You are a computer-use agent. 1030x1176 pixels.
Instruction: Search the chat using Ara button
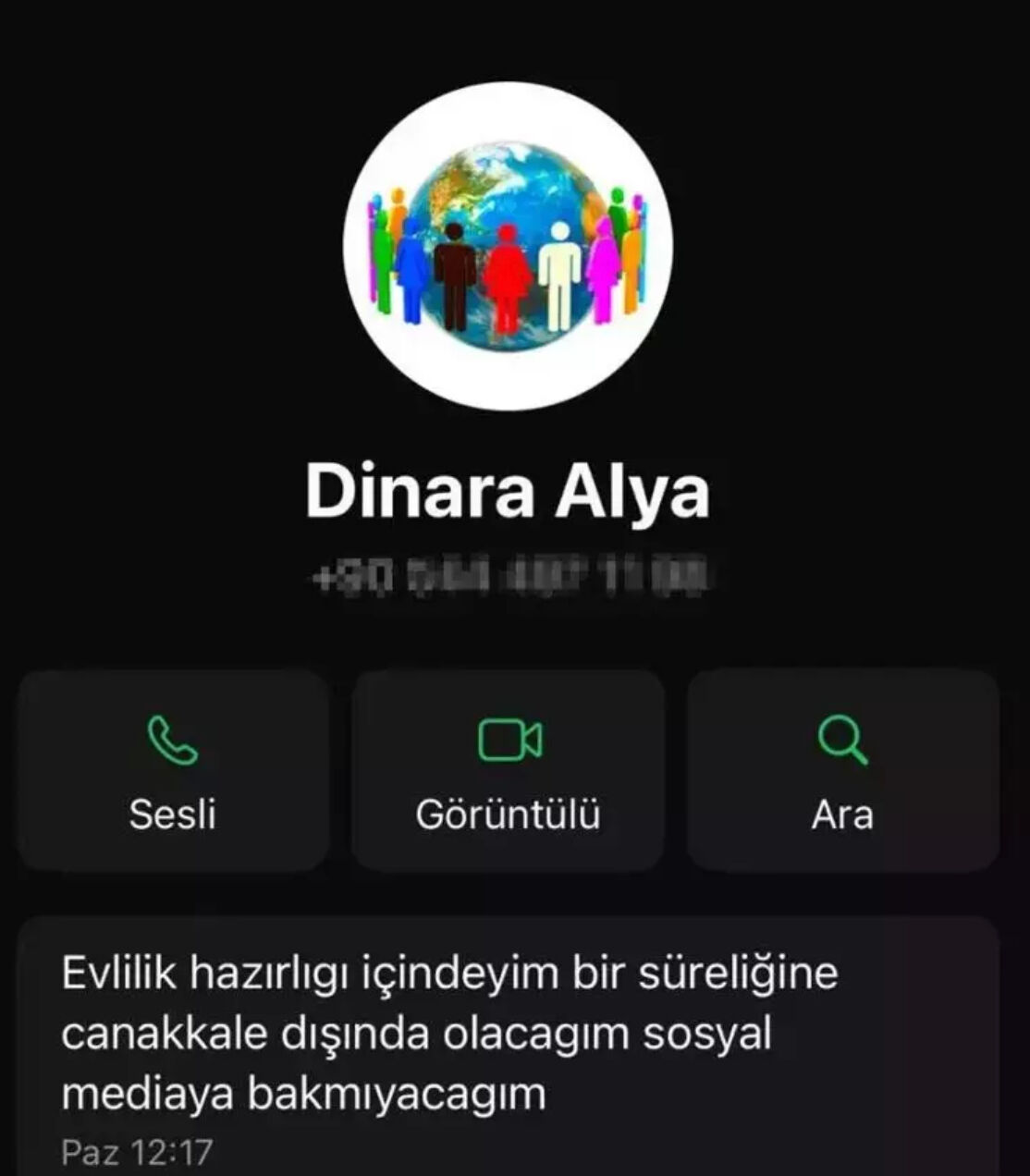[842, 771]
